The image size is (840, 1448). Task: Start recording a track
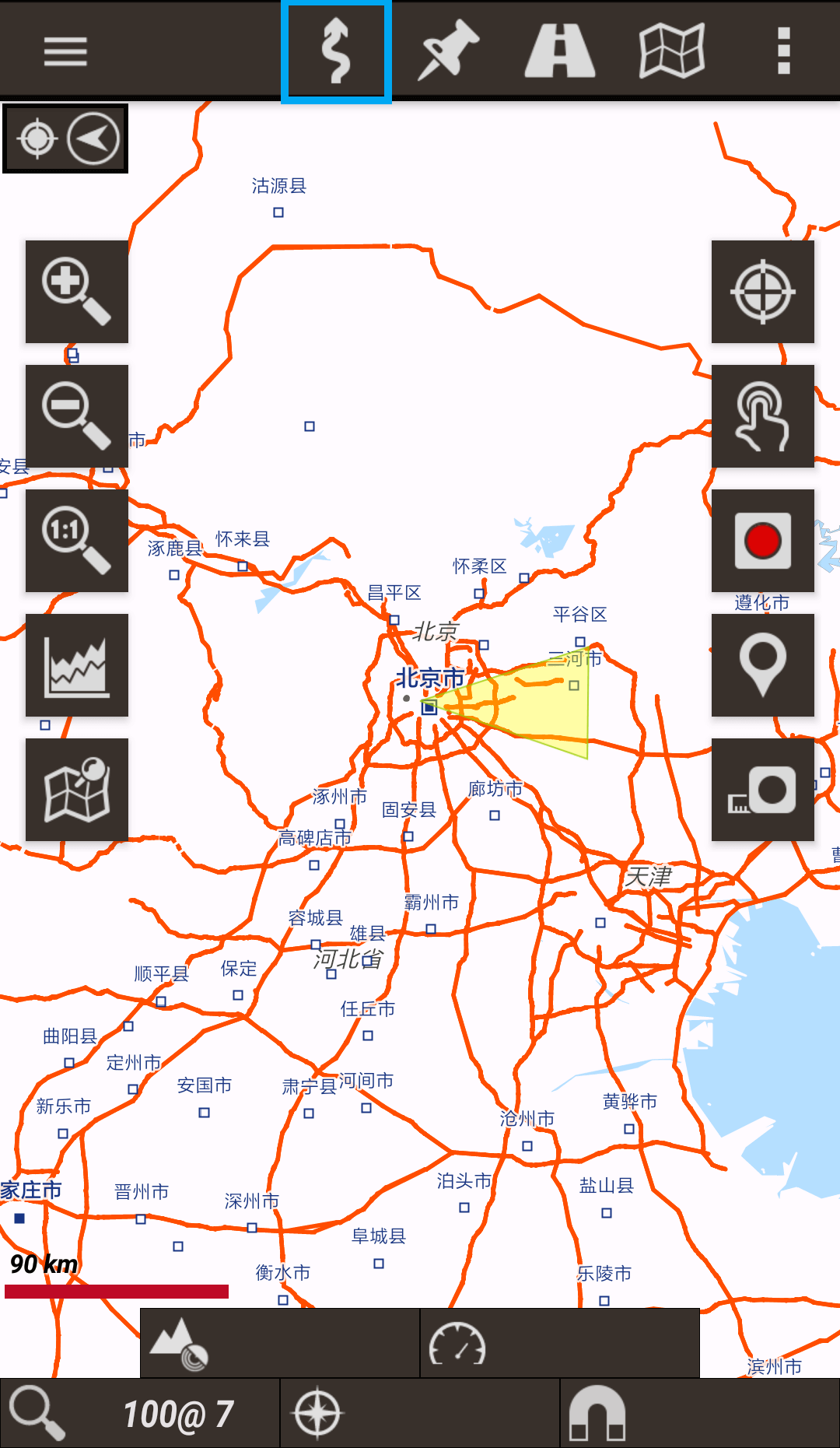click(763, 541)
